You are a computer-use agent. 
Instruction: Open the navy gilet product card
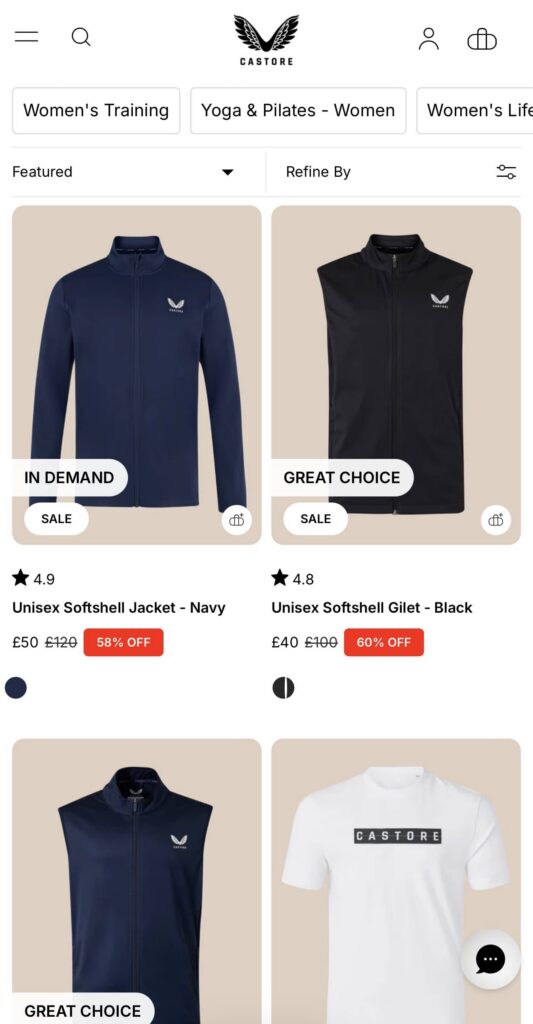point(137,881)
